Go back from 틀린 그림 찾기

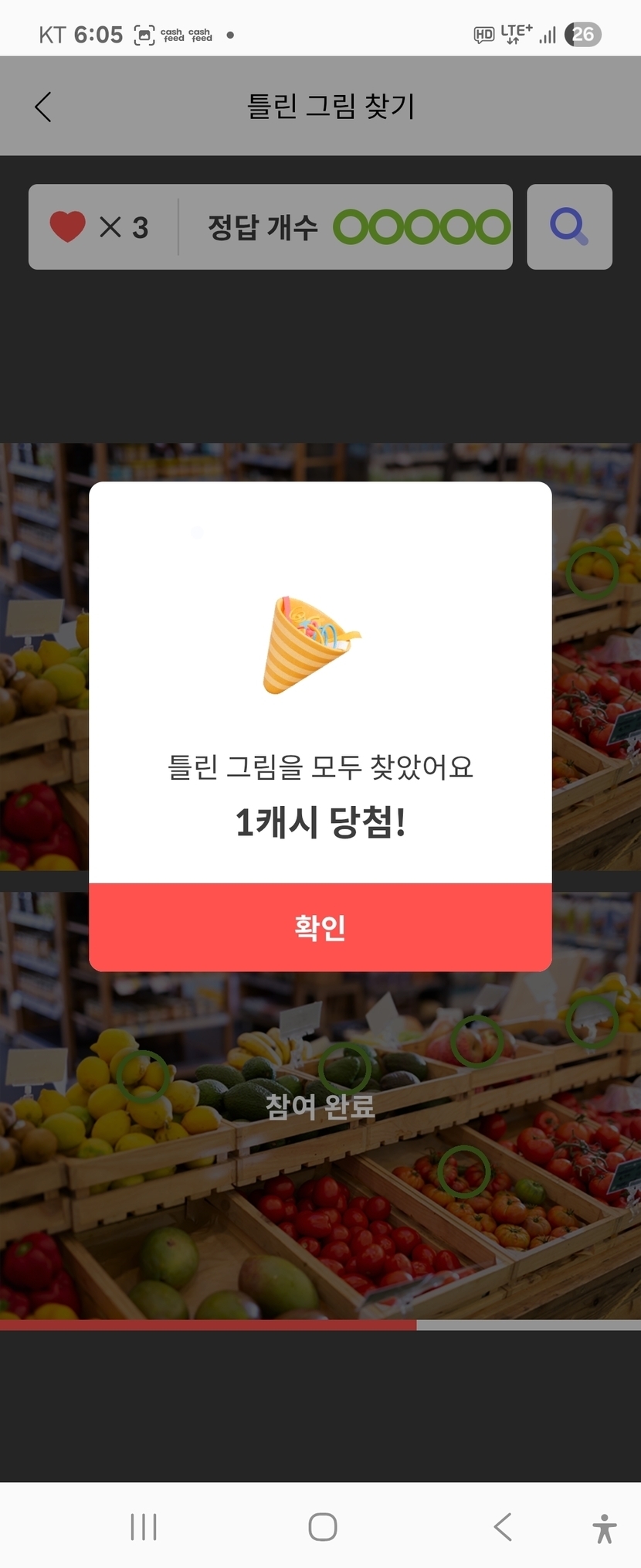click(x=44, y=107)
